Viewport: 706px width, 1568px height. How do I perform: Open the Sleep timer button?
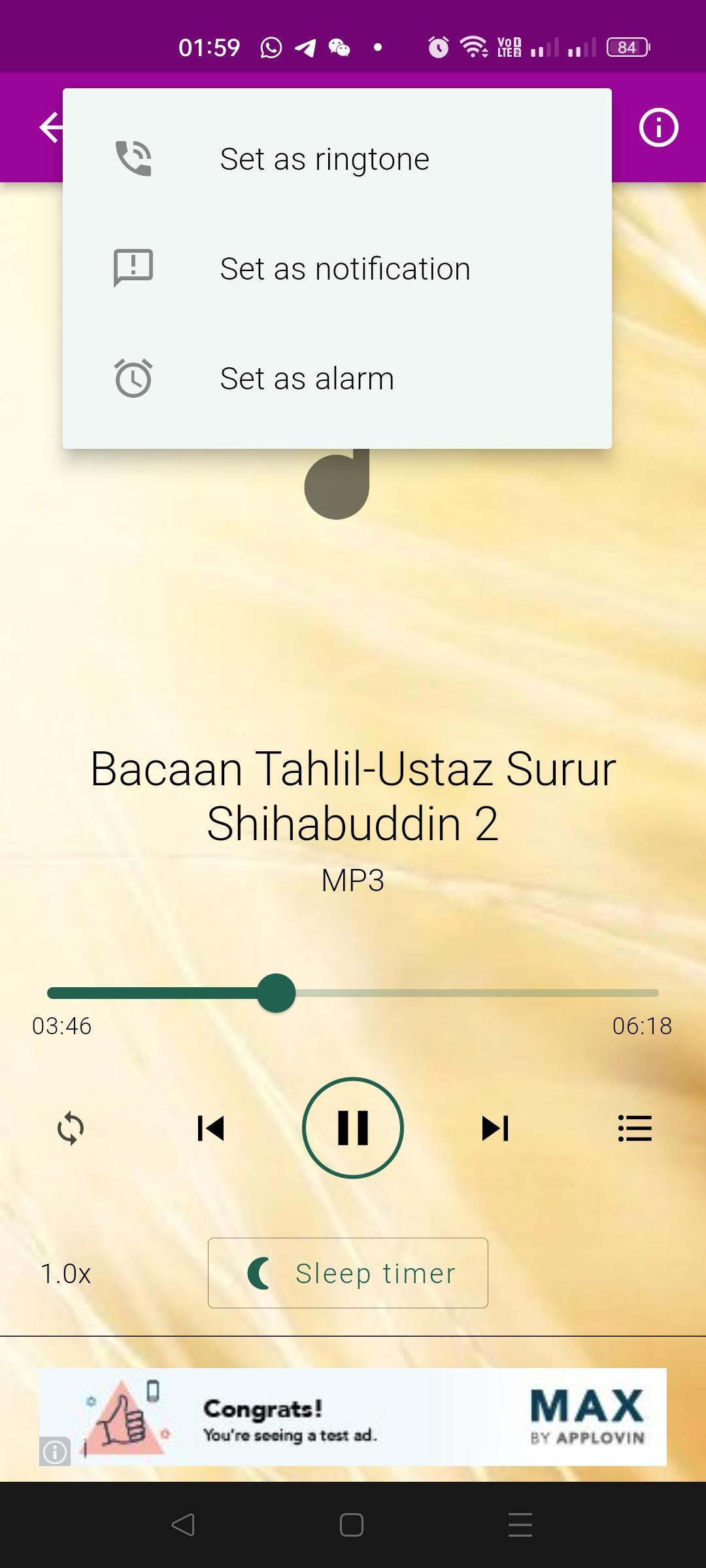pyautogui.click(x=348, y=1273)
